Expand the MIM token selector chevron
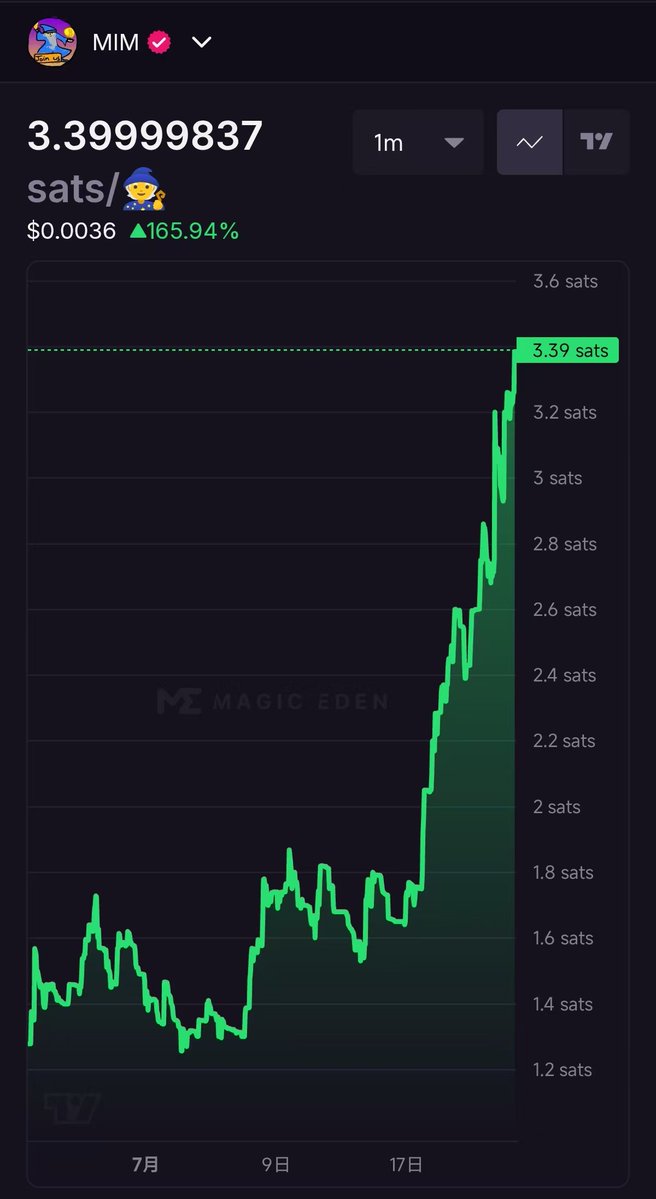 click(x=201, y=42)
